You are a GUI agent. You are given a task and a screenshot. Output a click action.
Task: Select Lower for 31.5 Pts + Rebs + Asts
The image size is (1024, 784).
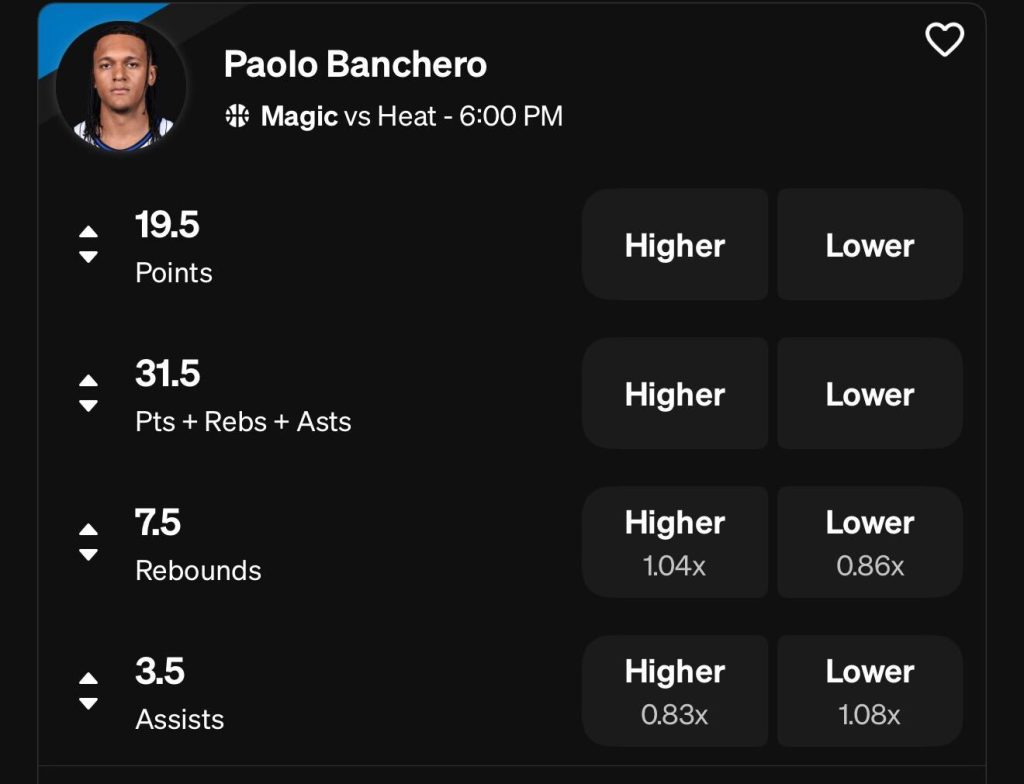click(x=869, y=394)
